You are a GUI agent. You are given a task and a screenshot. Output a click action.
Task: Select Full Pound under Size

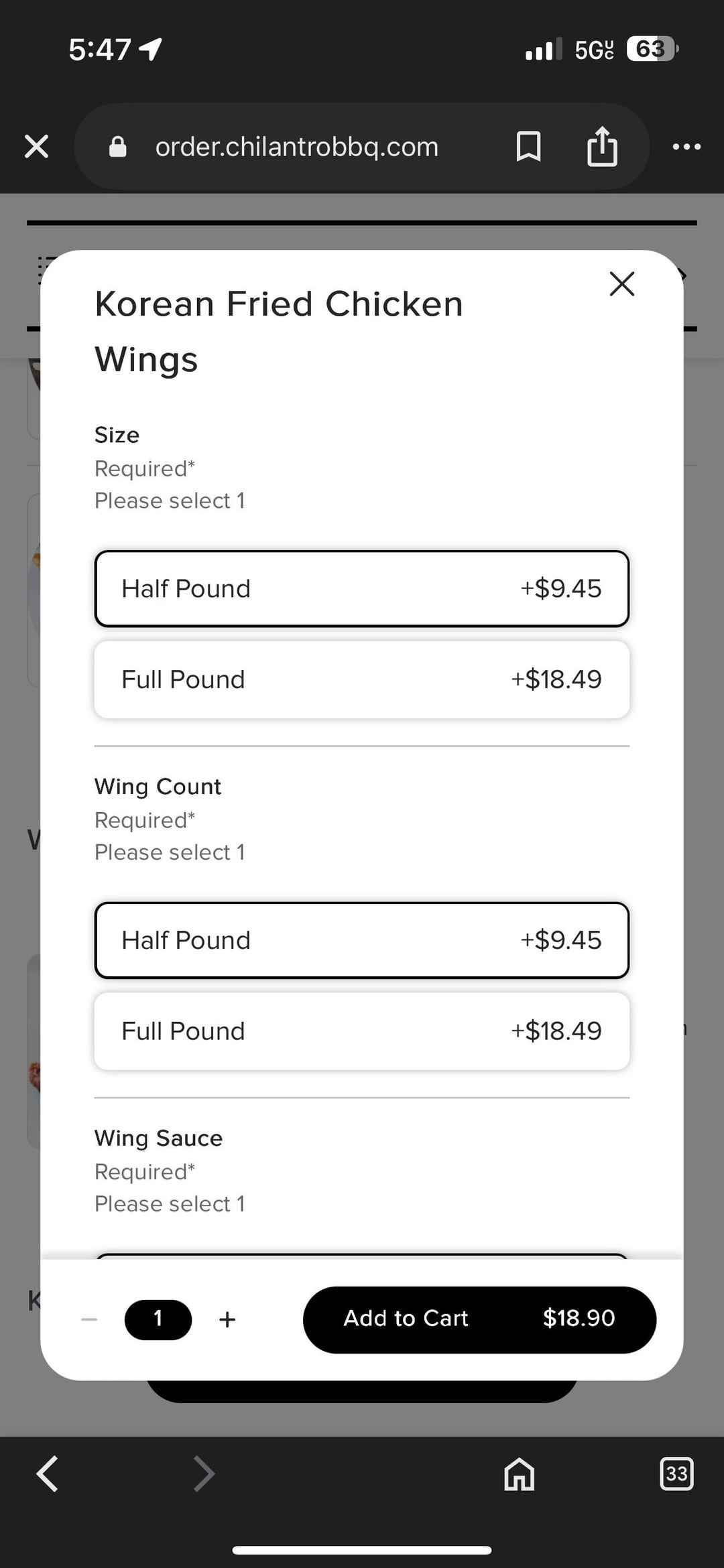pos(362,679)
